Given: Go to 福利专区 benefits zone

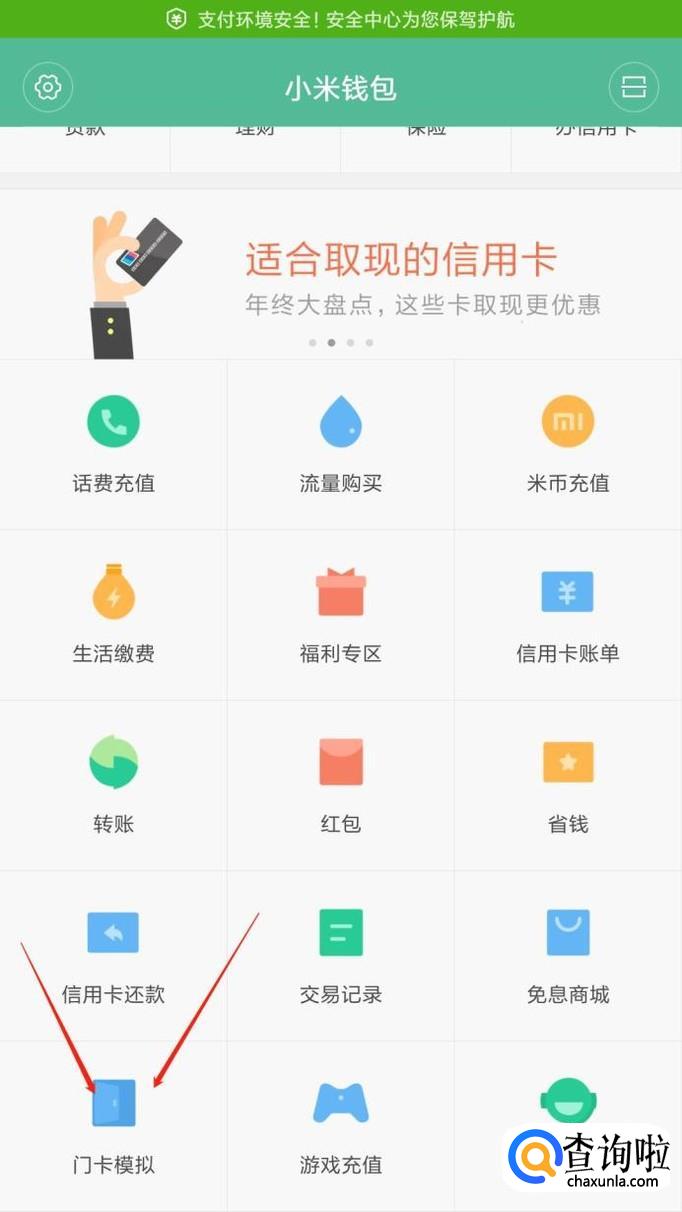Looking at the screenshot, I should pos(340,614).
